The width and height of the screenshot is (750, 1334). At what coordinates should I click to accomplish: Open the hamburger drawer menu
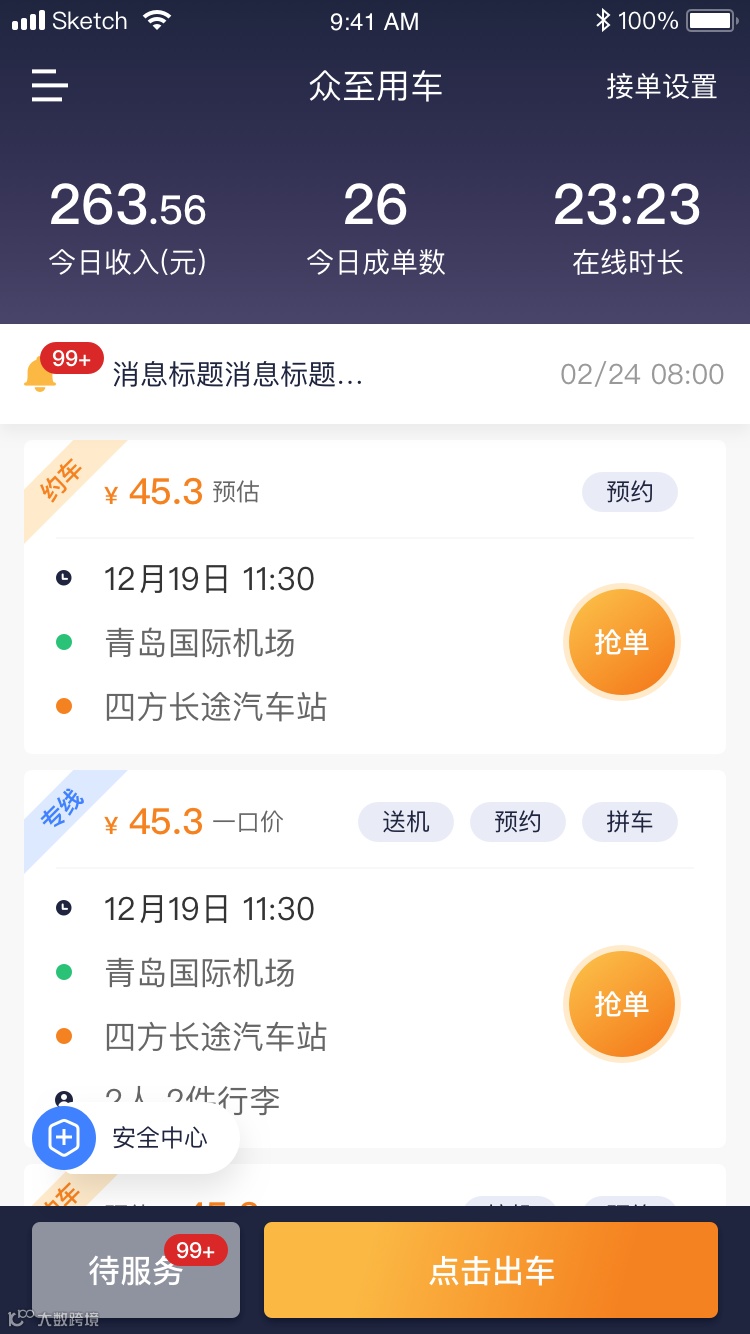pos(49,86)
